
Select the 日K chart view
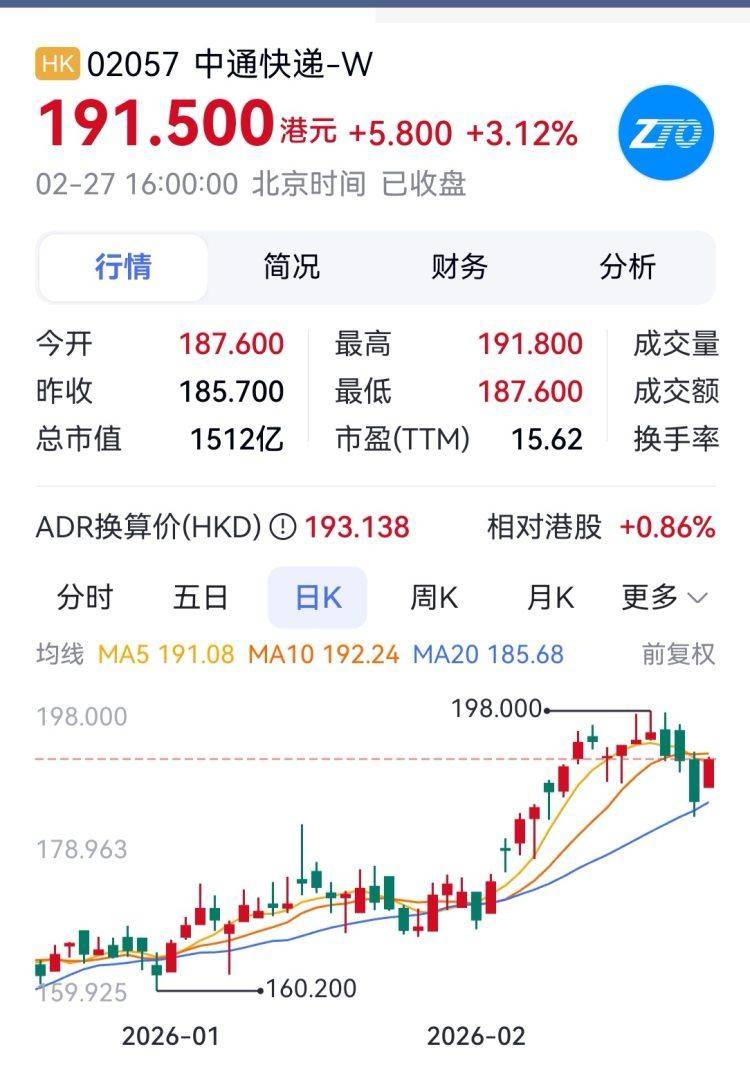pyautogui.click(x=317, y=596)
